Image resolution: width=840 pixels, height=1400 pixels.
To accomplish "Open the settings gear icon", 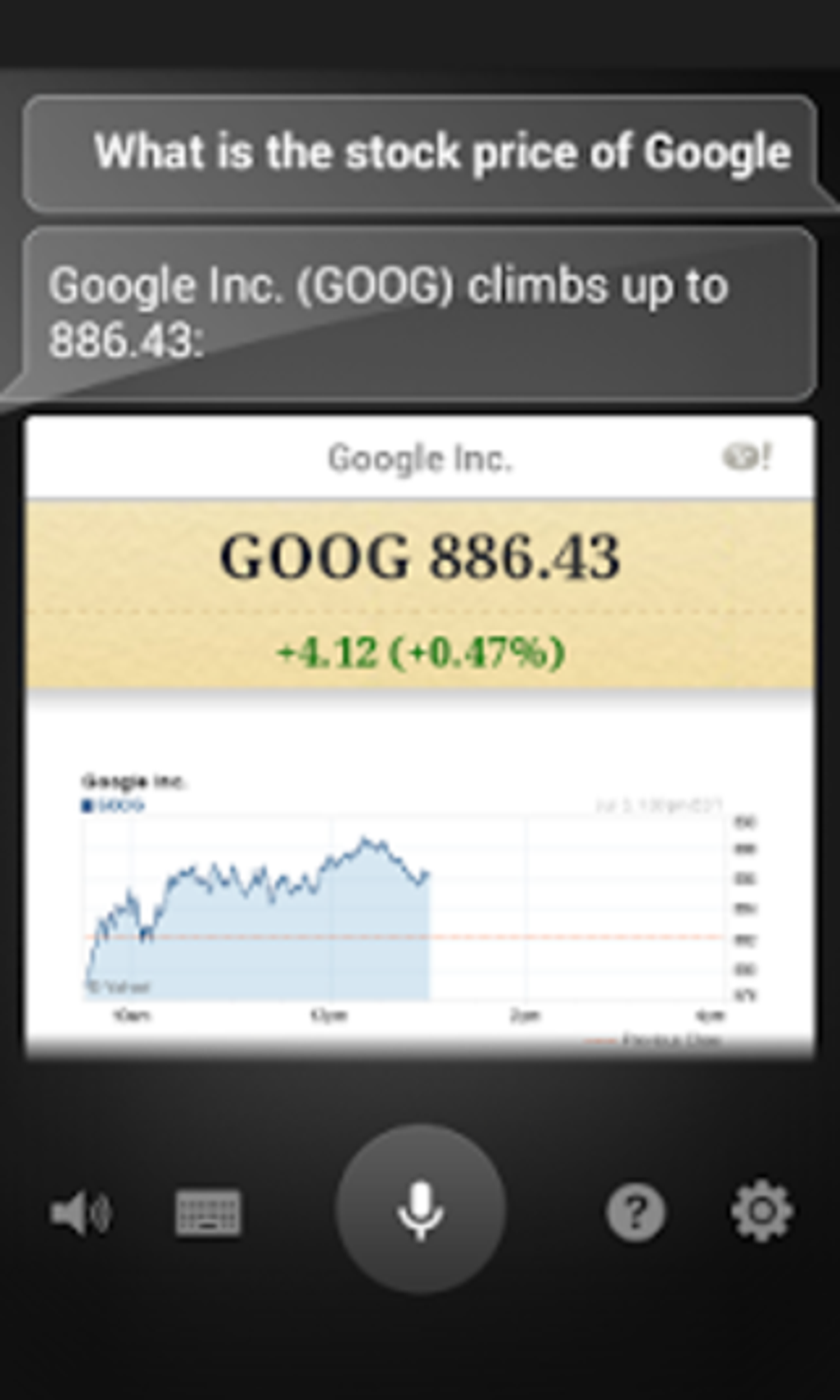I will pos(762,1211).
